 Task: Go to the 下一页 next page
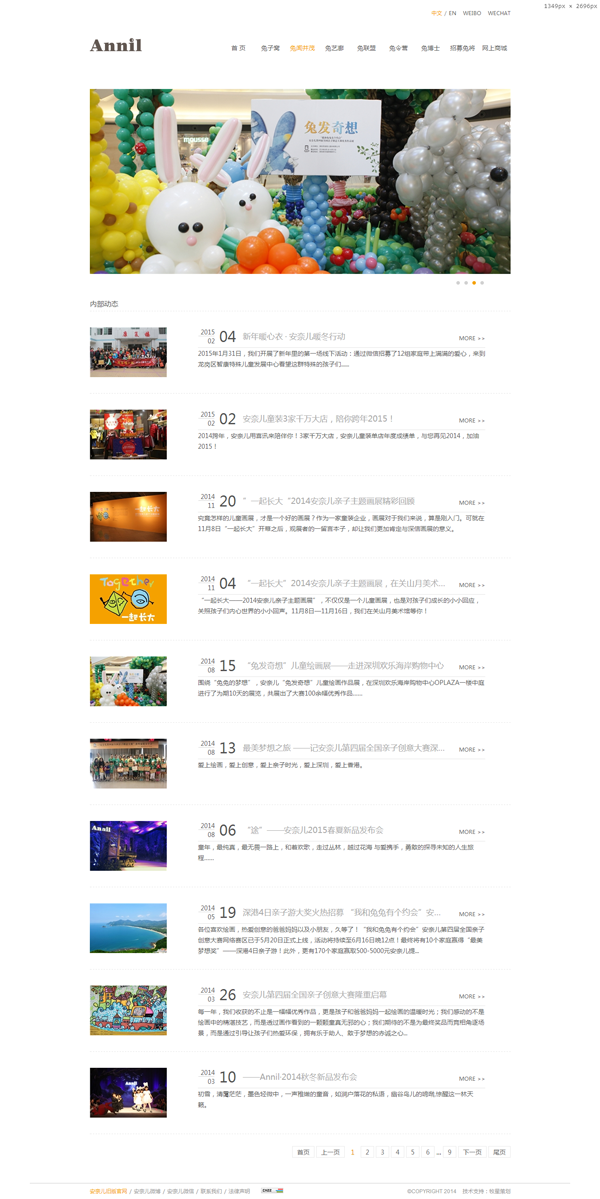click(x=472, y=1152)
